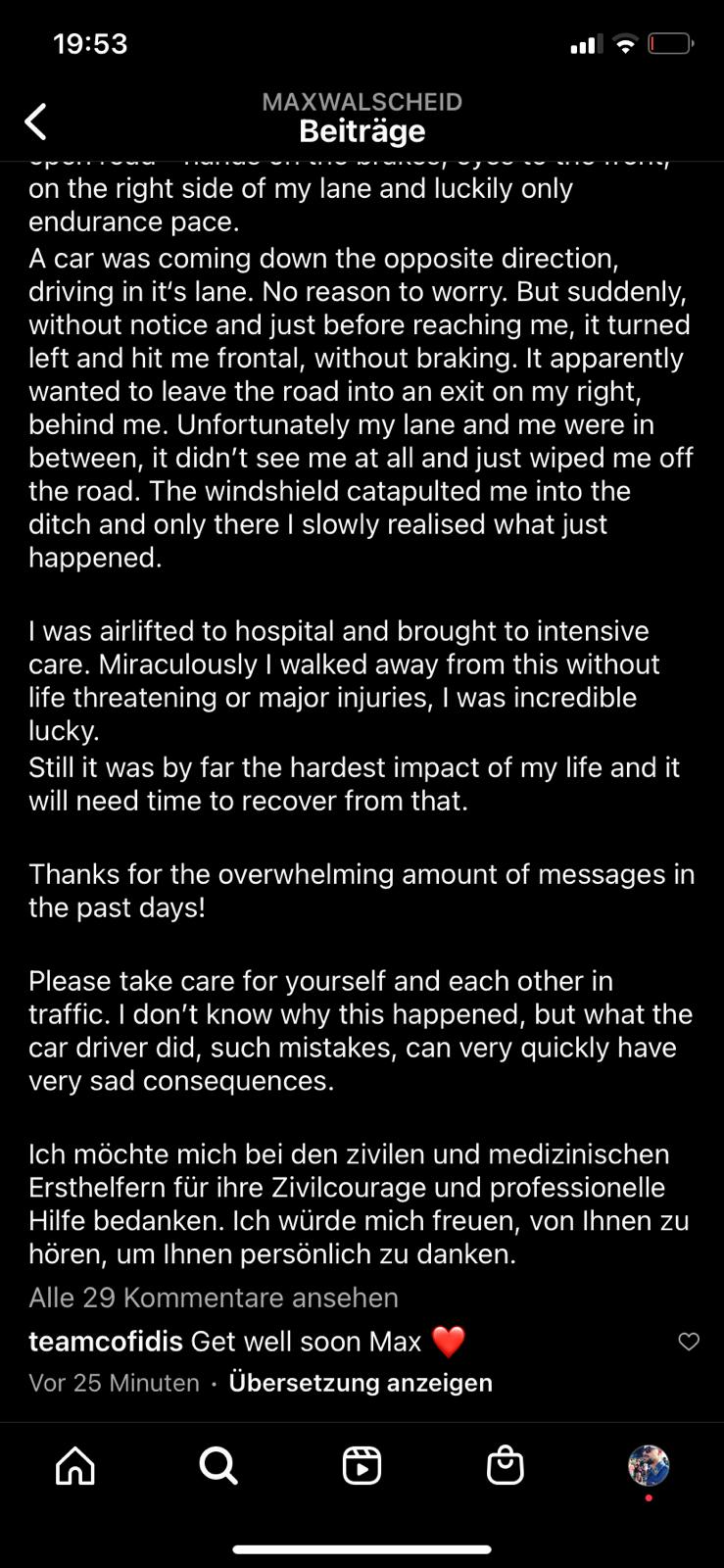Show translation with Übersetzung anzeigen
The height and width of the screenshot is (1568, 724).
[361, 1383]
